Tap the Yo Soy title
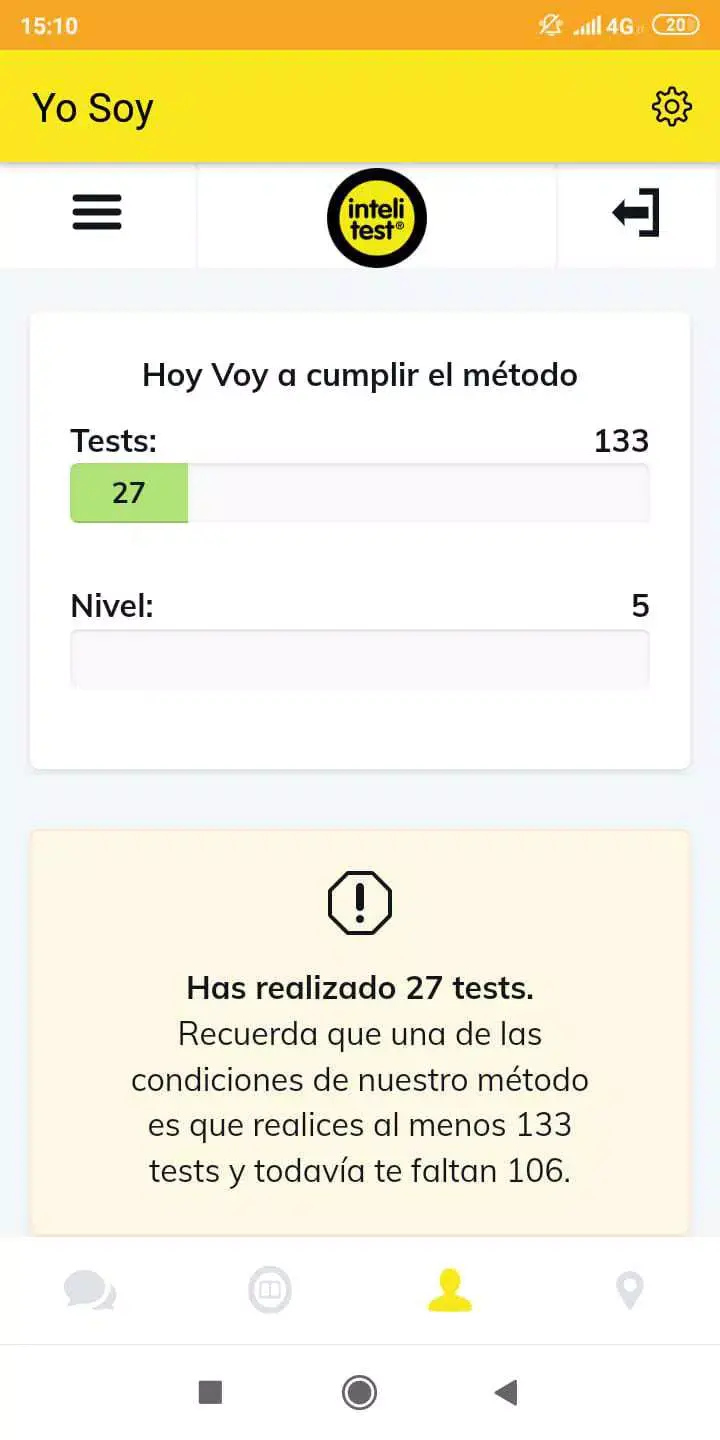 click(92, 107)
